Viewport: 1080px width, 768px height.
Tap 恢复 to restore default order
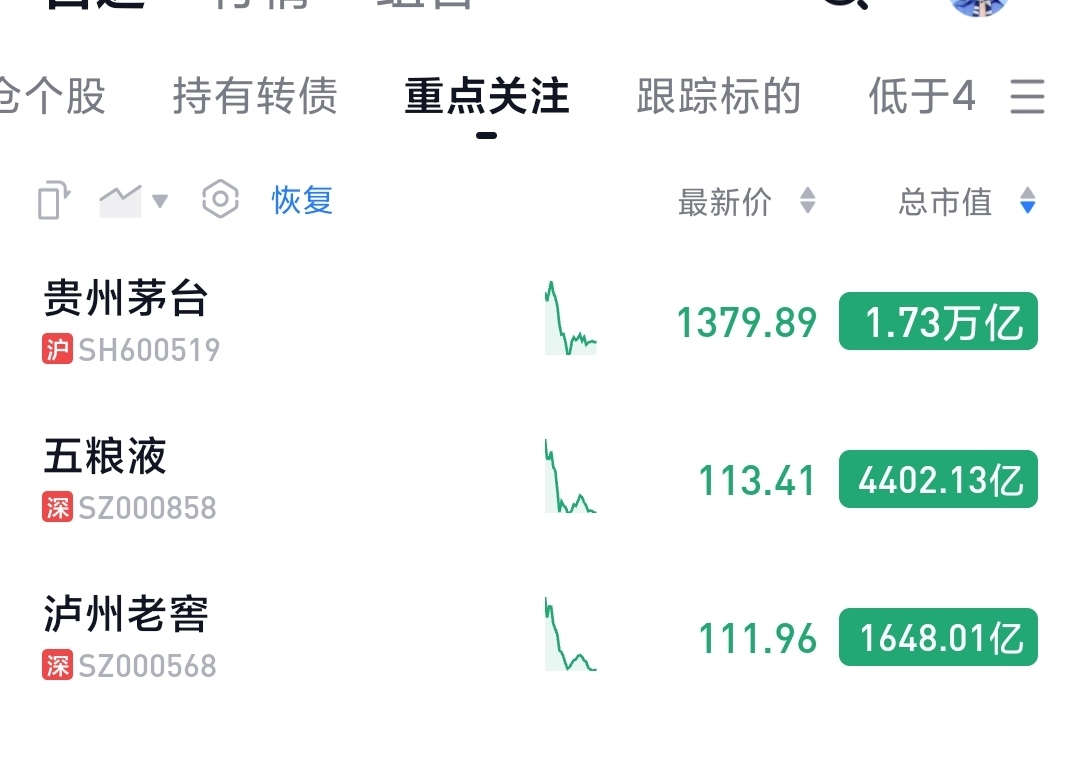pos(302,200)
